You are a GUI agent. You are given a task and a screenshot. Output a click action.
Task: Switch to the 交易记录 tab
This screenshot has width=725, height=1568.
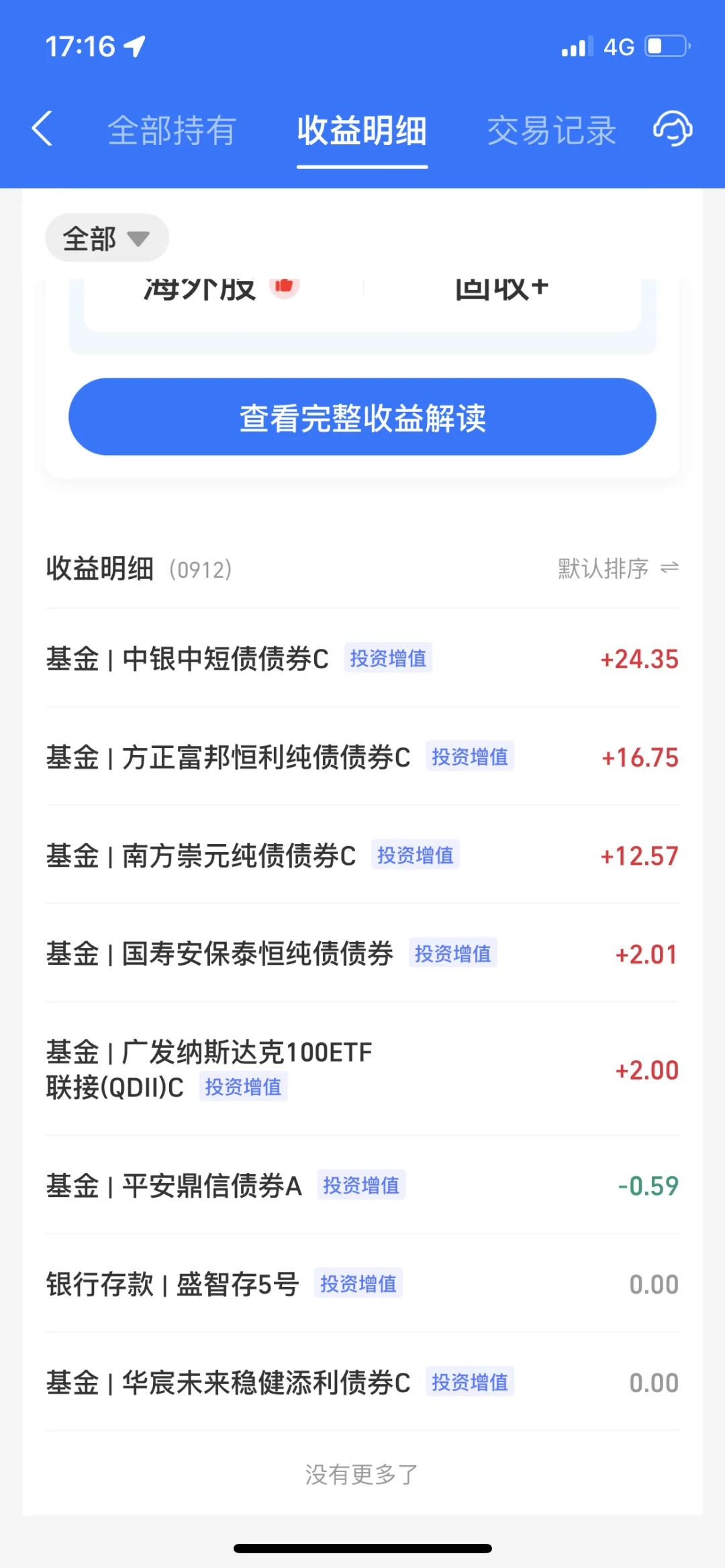[x=551, y=130]
